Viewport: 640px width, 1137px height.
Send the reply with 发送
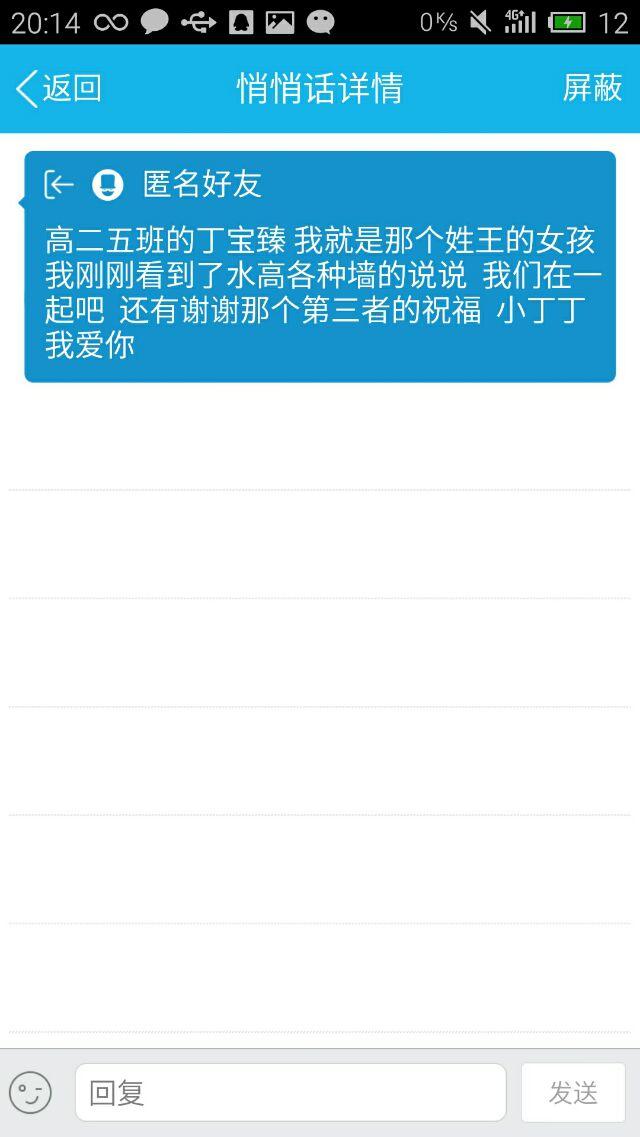(x=573, y=1092)
